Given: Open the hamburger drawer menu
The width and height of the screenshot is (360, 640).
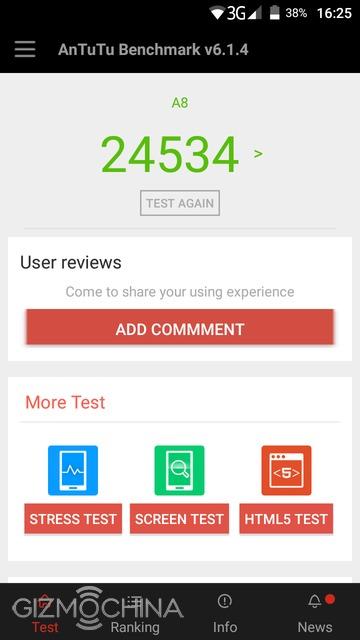Looking at the screenshot, I should (x=25, y=49).
